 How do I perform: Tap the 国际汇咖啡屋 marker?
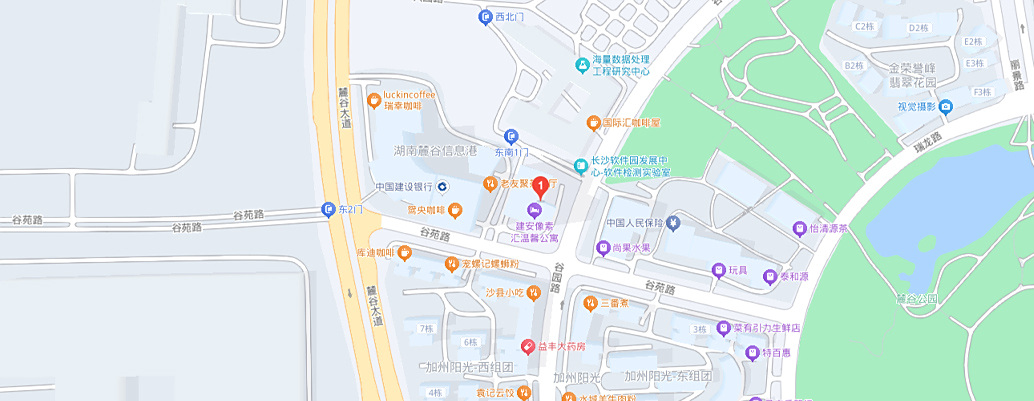coord(593,122)
